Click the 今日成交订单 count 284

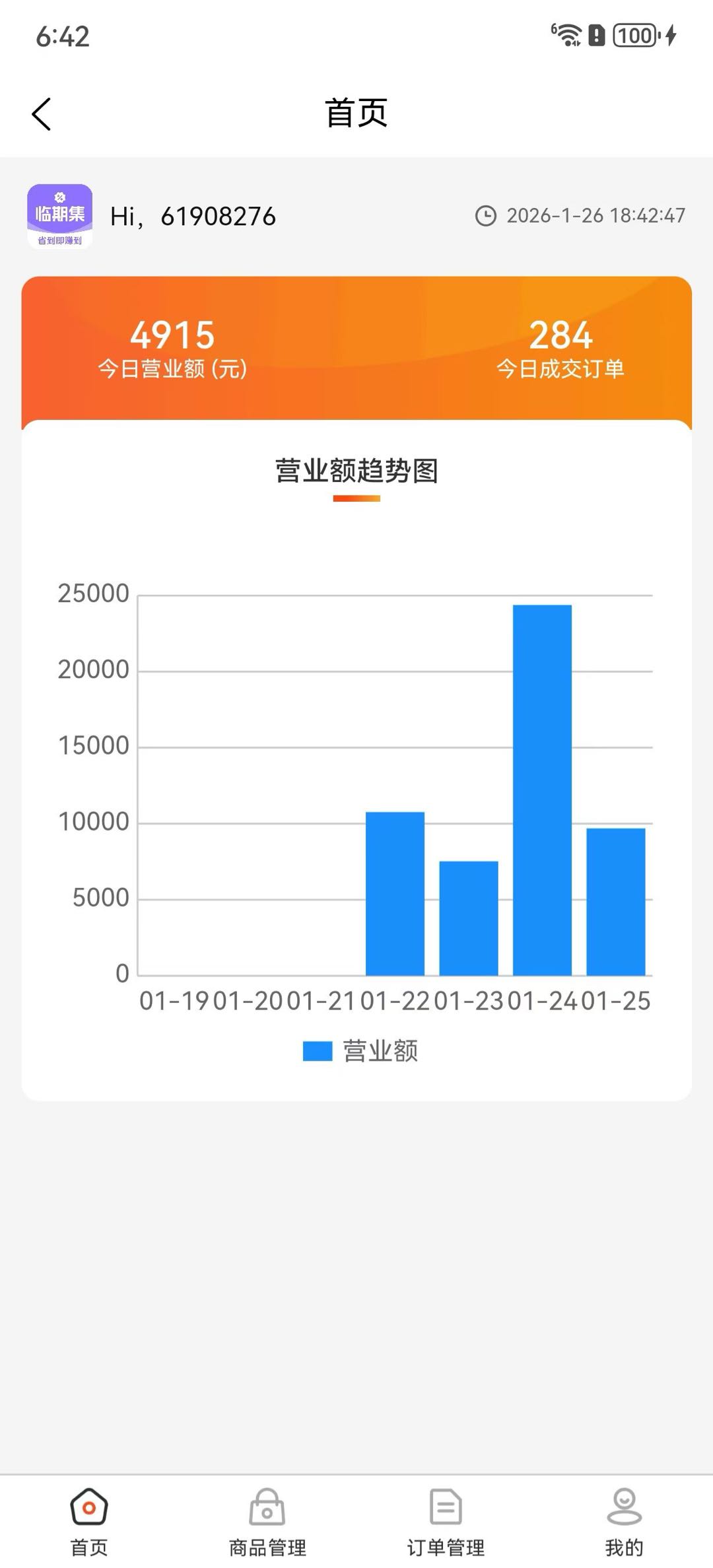click(562, 335)
